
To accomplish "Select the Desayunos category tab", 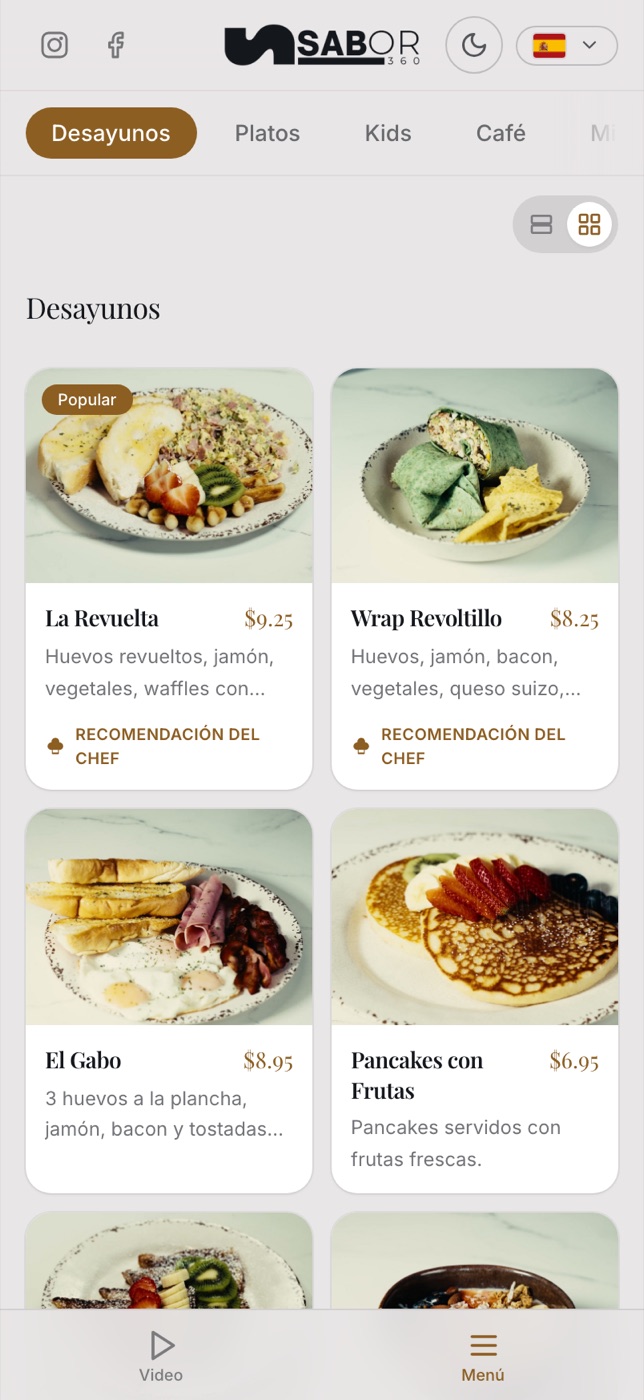I will tap(111, 133).
